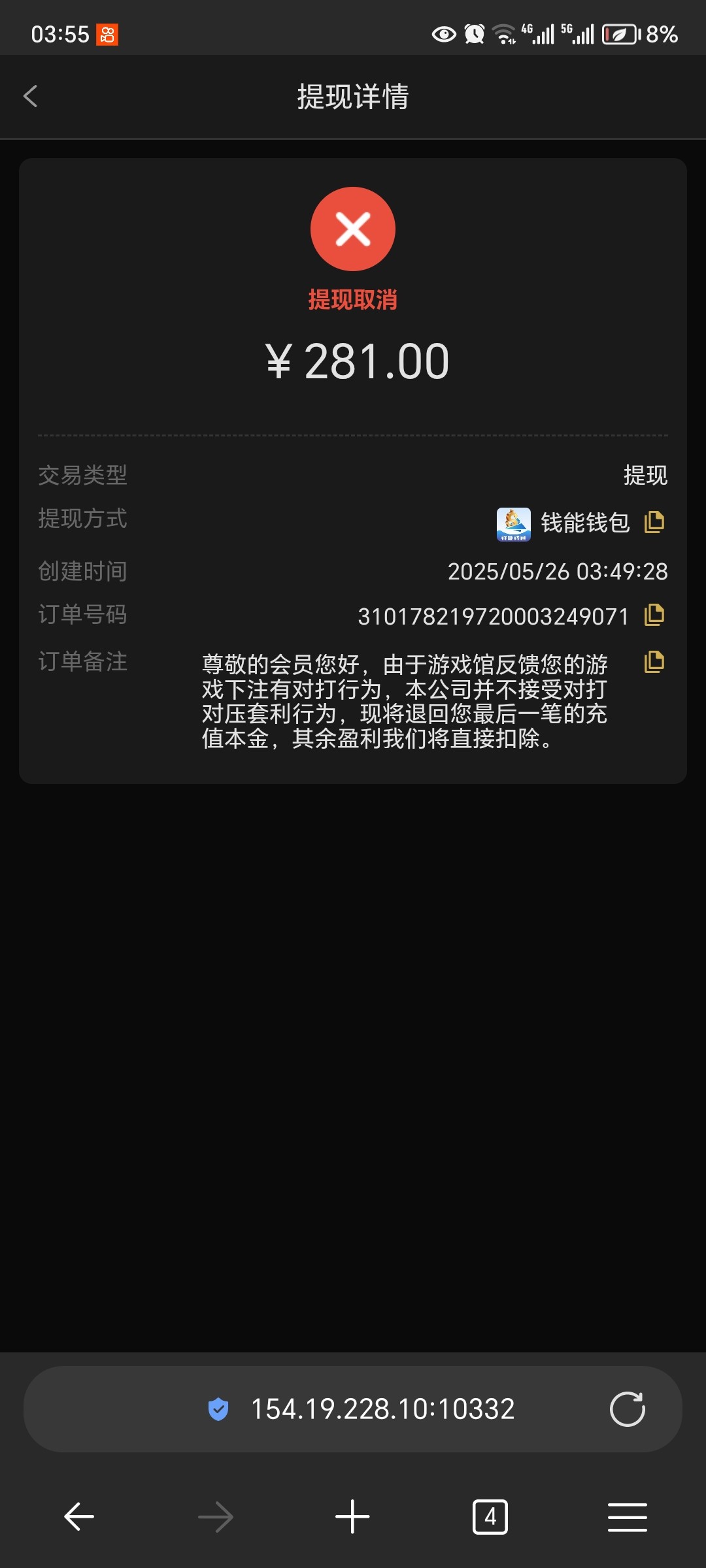Open the browser hamburger menu

click(x=628, y=1516)
